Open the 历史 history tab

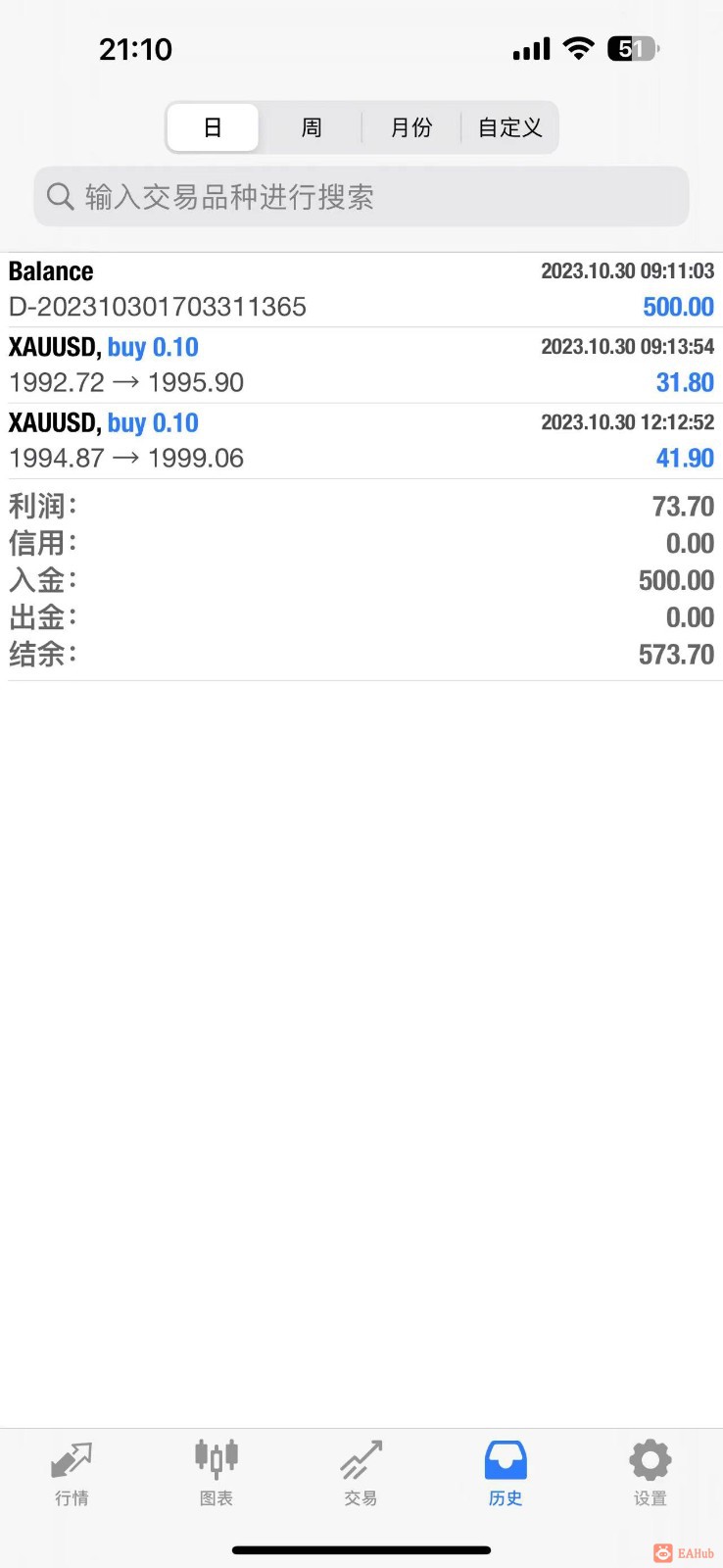click(506, 1473)
